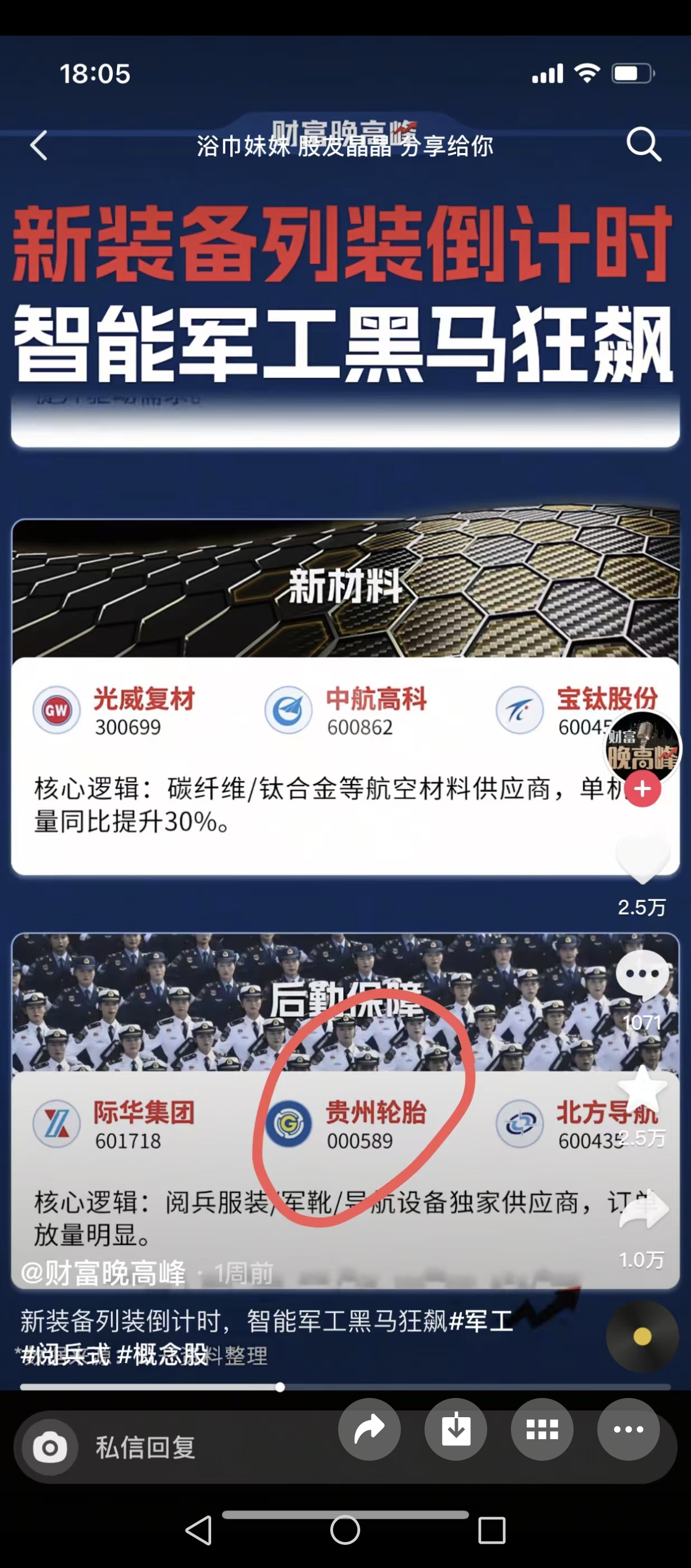The image size is (691, 1568).
Task: Follow creator with red plus button
Action: coord(642,789)
